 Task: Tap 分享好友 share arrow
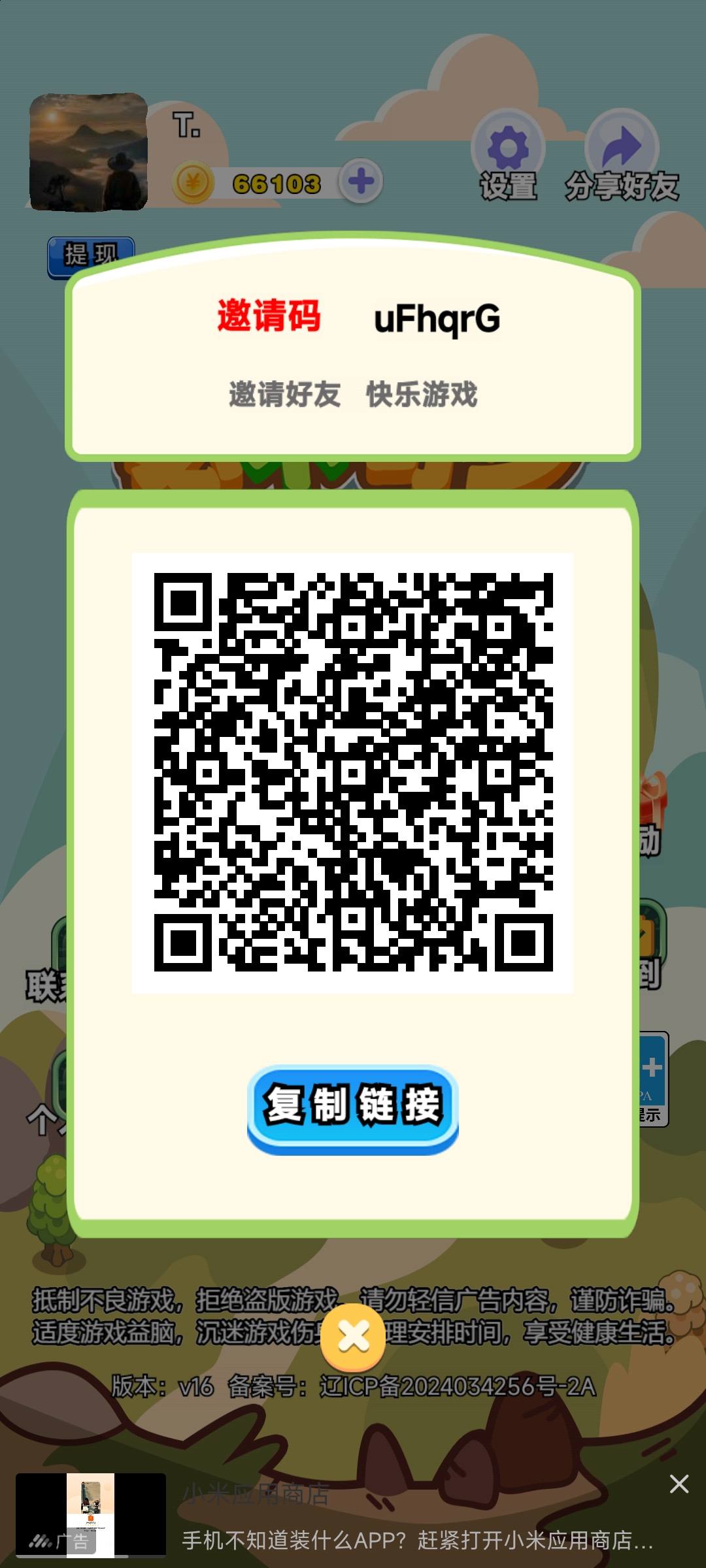622,155
